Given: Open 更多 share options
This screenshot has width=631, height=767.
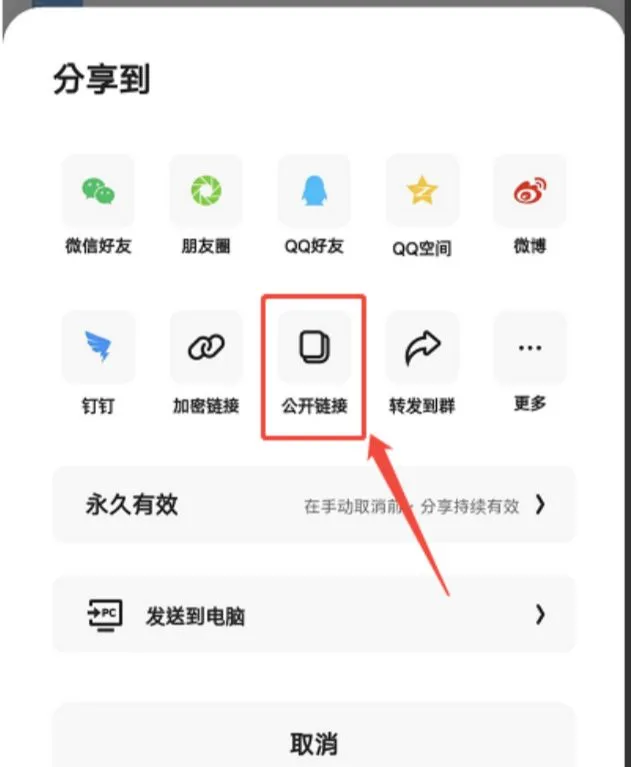Looking at the screenshot, I should pos(530,348).
